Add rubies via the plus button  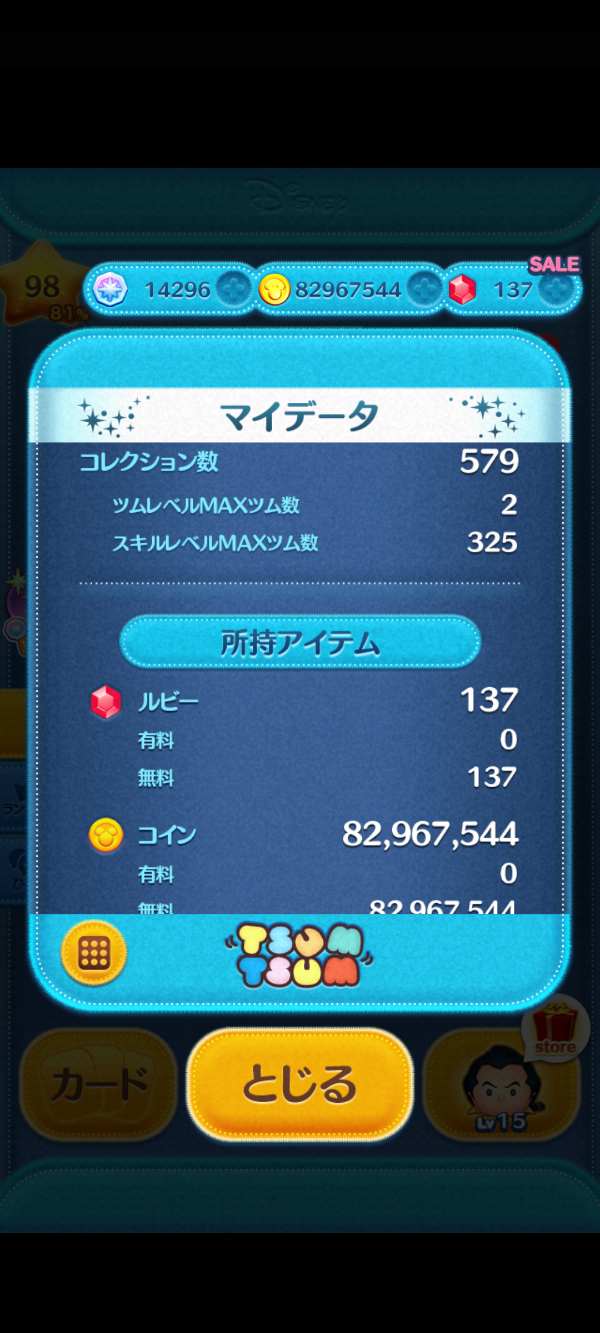557,290
